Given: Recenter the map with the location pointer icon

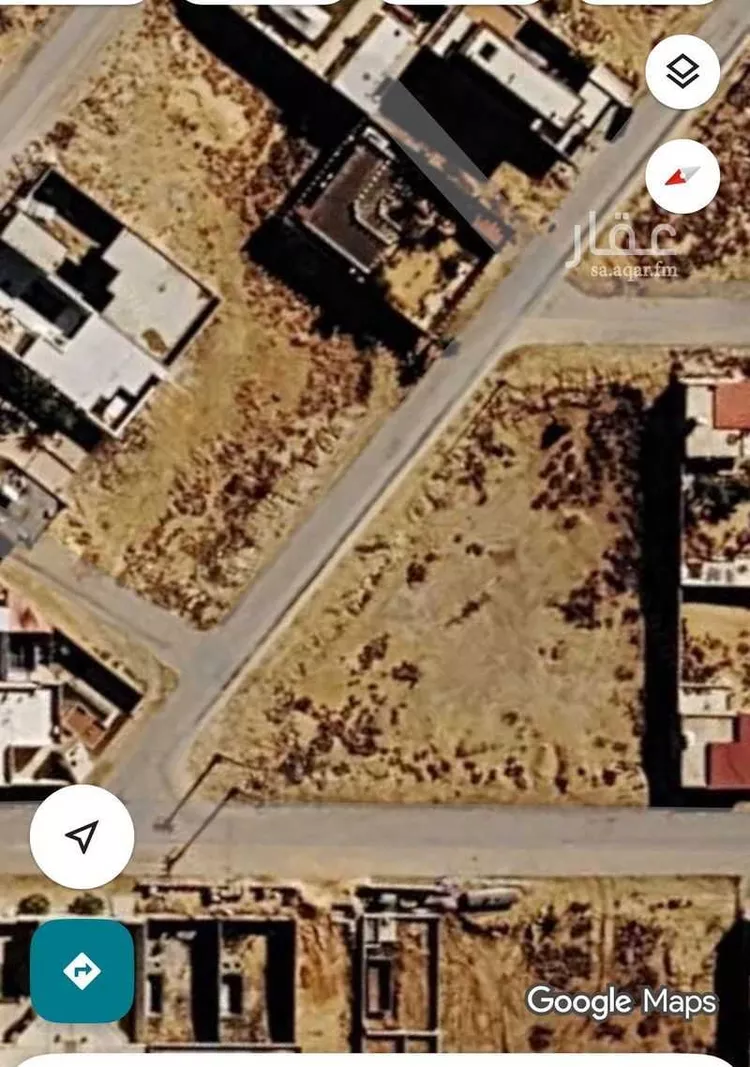Looking at the screenshot, I should pos(84,838).
